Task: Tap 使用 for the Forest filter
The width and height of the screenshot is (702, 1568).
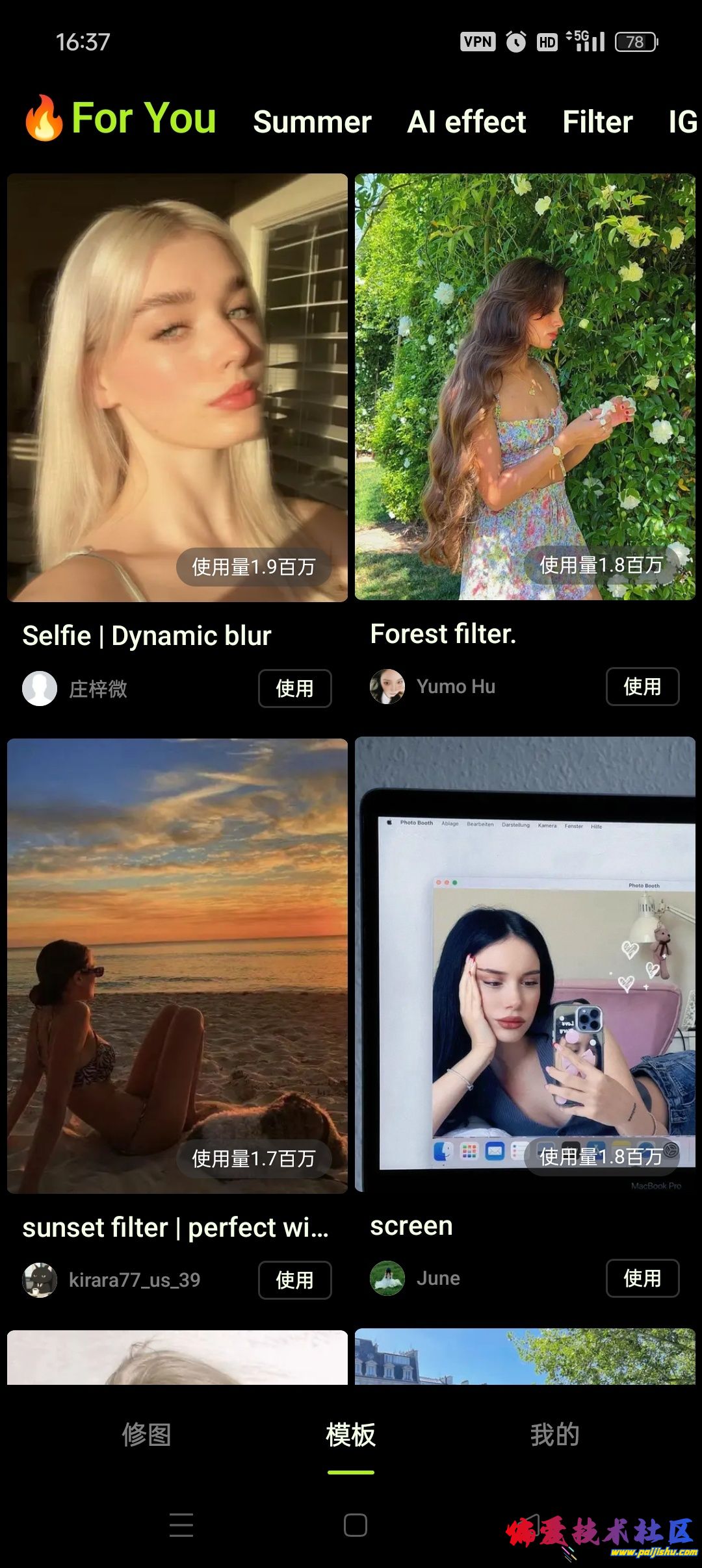Action: (642, 687)
